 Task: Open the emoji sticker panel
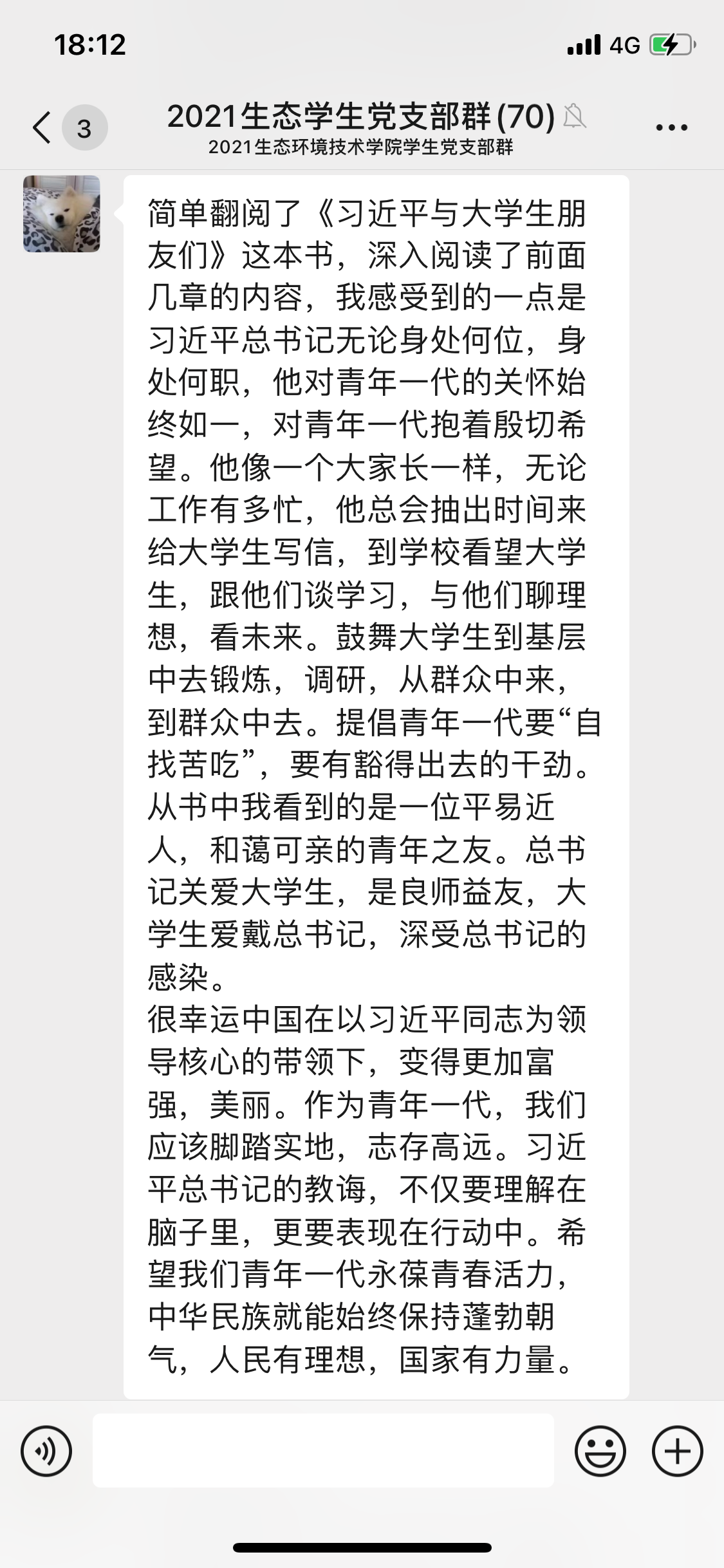coord(600,1451)
